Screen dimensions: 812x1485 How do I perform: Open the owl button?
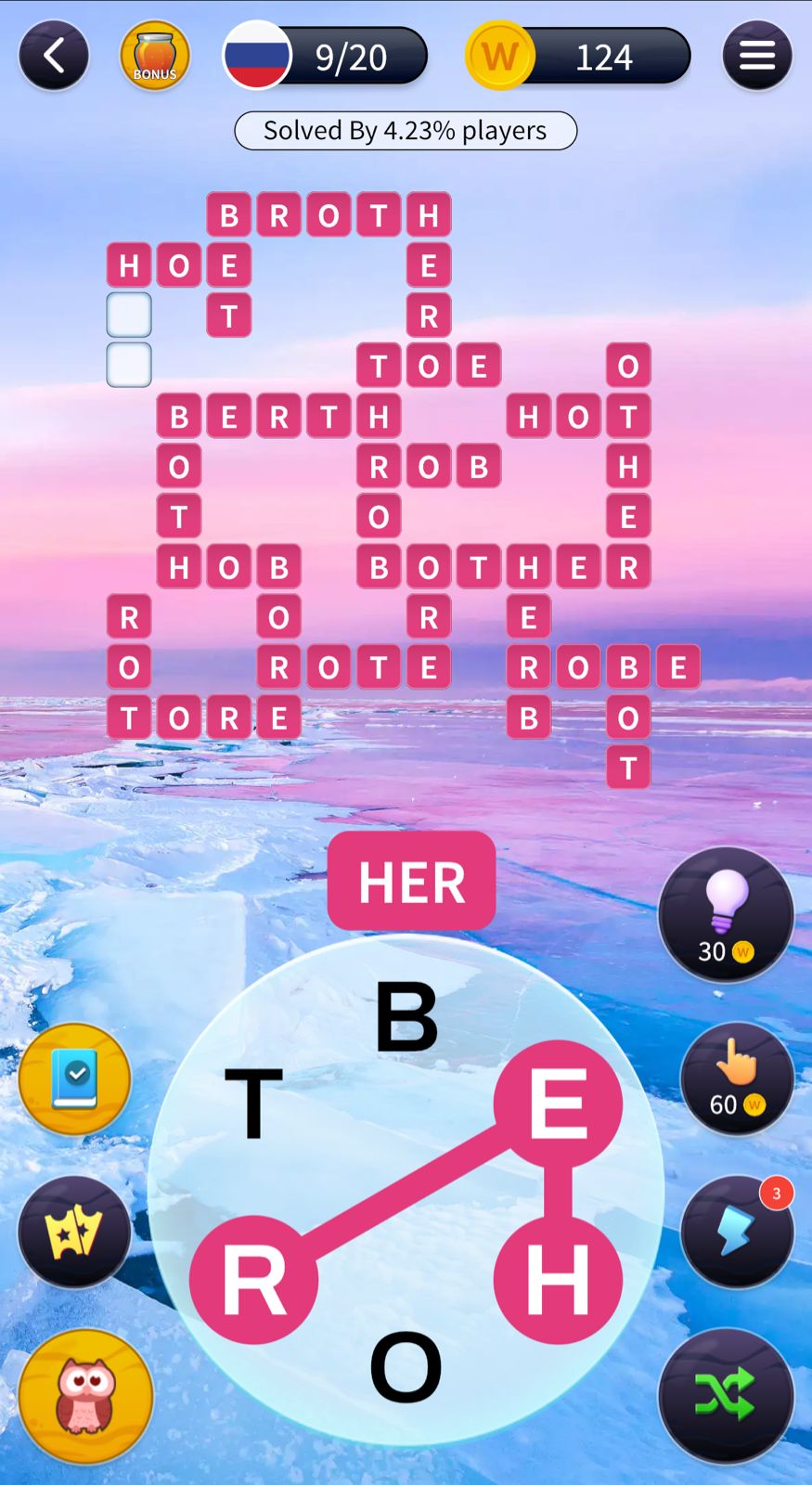(85, 1396)
